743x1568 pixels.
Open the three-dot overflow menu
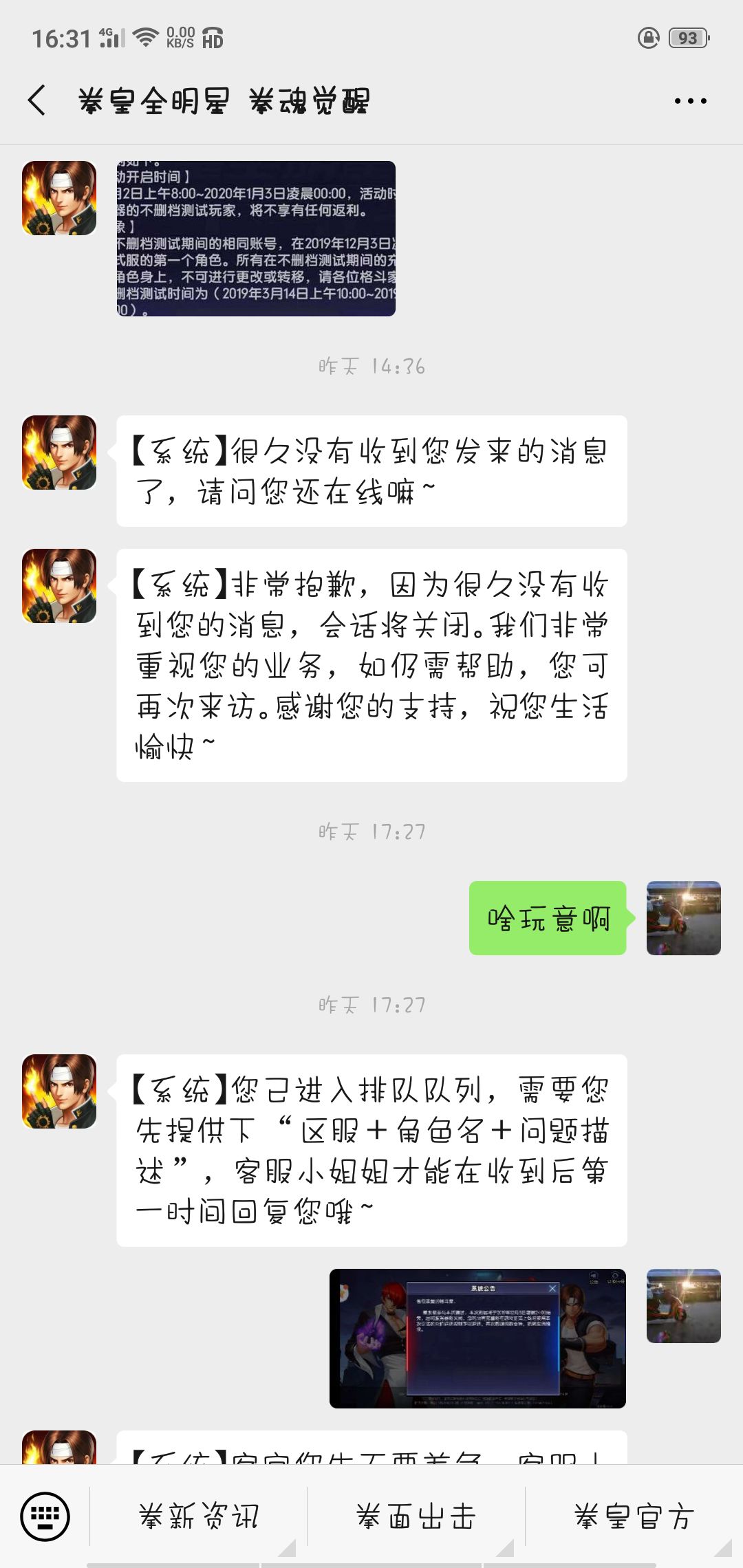(x=690, y=101)
